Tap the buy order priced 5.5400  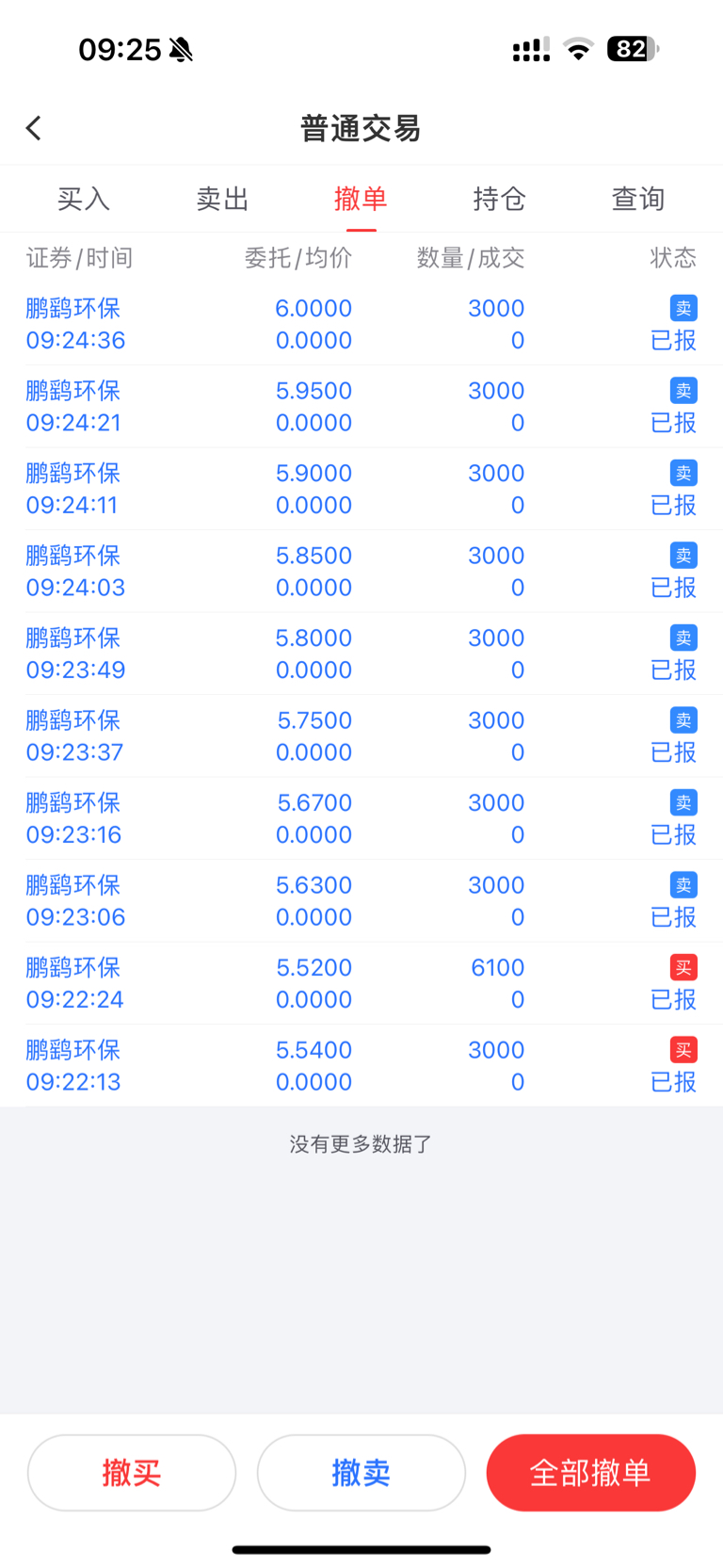(361, 1066)
